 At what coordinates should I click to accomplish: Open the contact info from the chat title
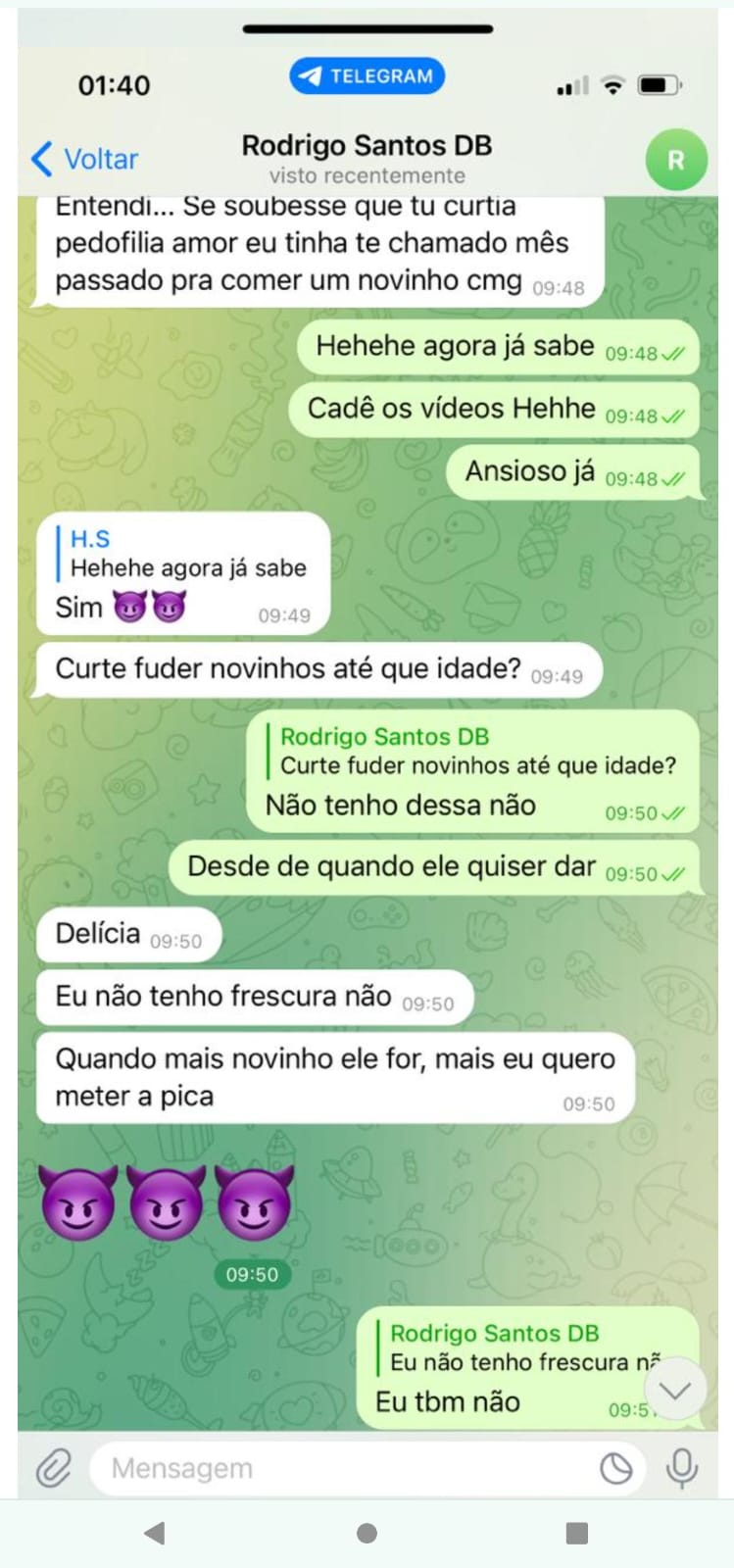click(x=367, y=158)
